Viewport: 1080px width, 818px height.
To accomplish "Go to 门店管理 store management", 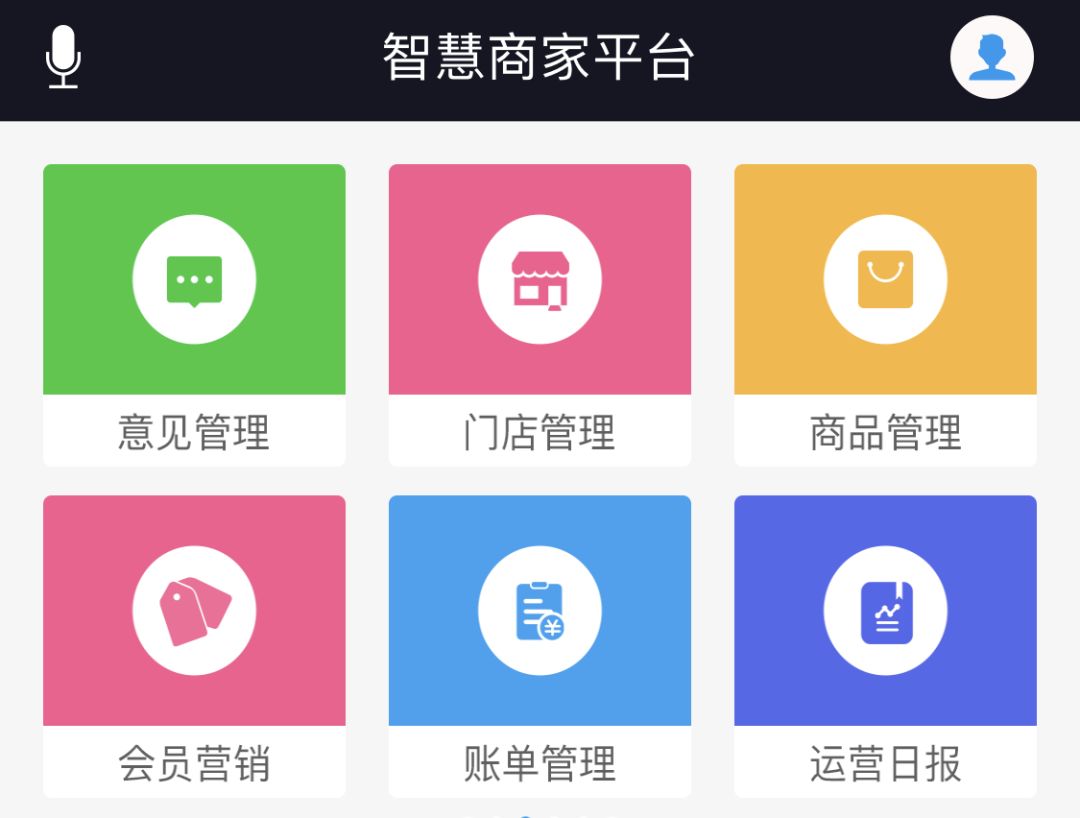I will coord(539,314).
